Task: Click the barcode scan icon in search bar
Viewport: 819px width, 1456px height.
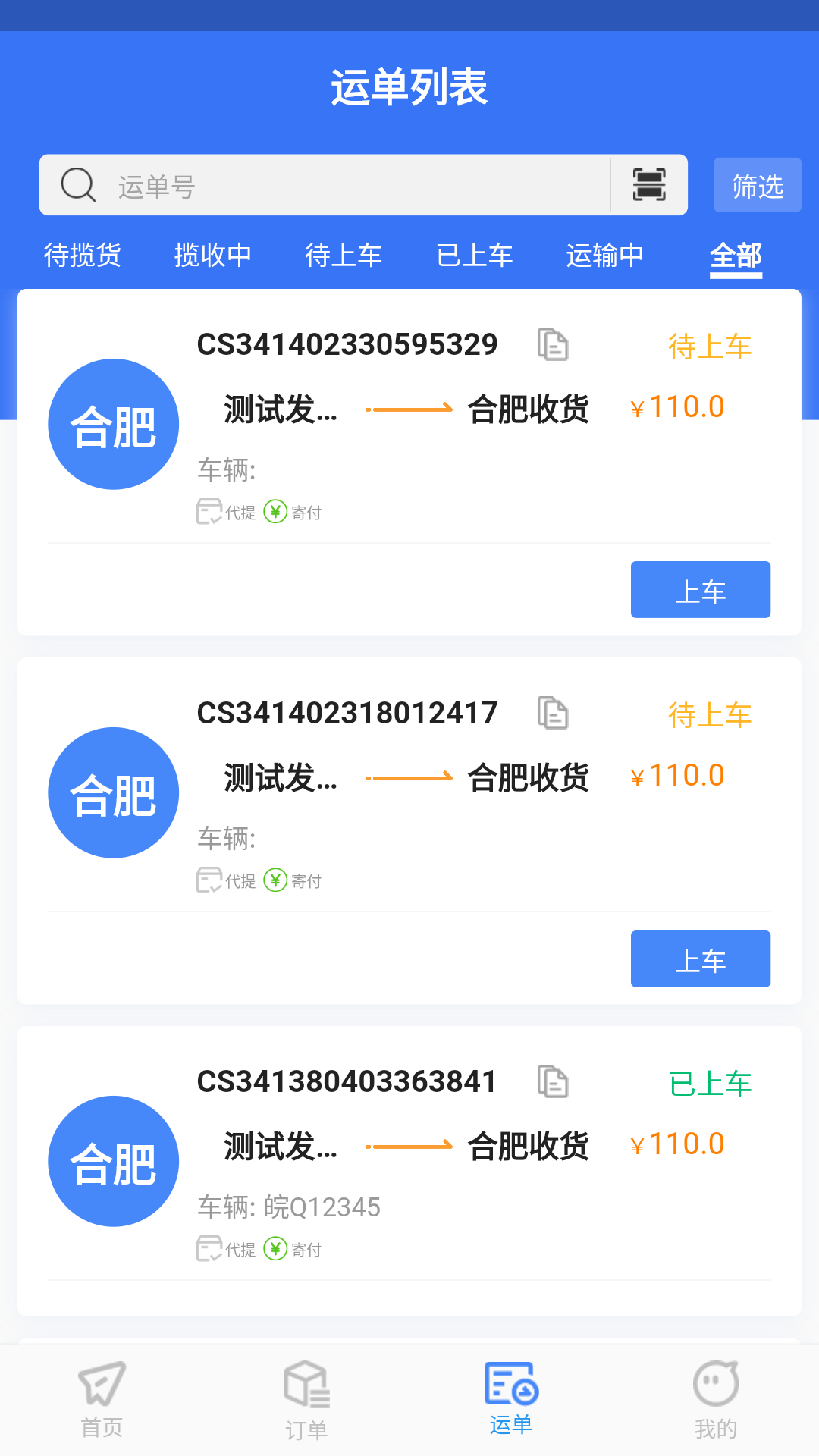Action: [648, 185]
